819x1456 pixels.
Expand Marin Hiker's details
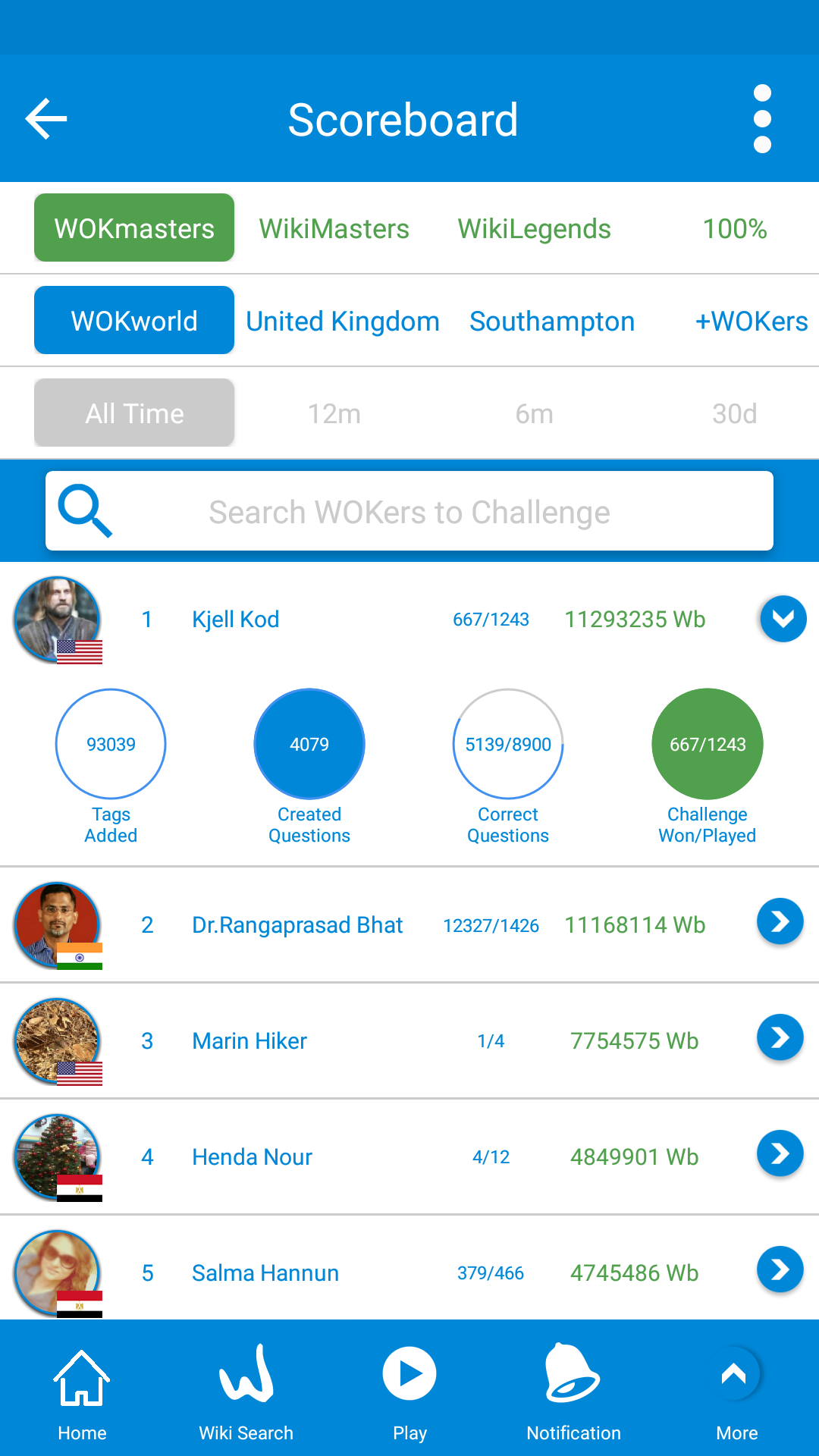[780, 1037]
